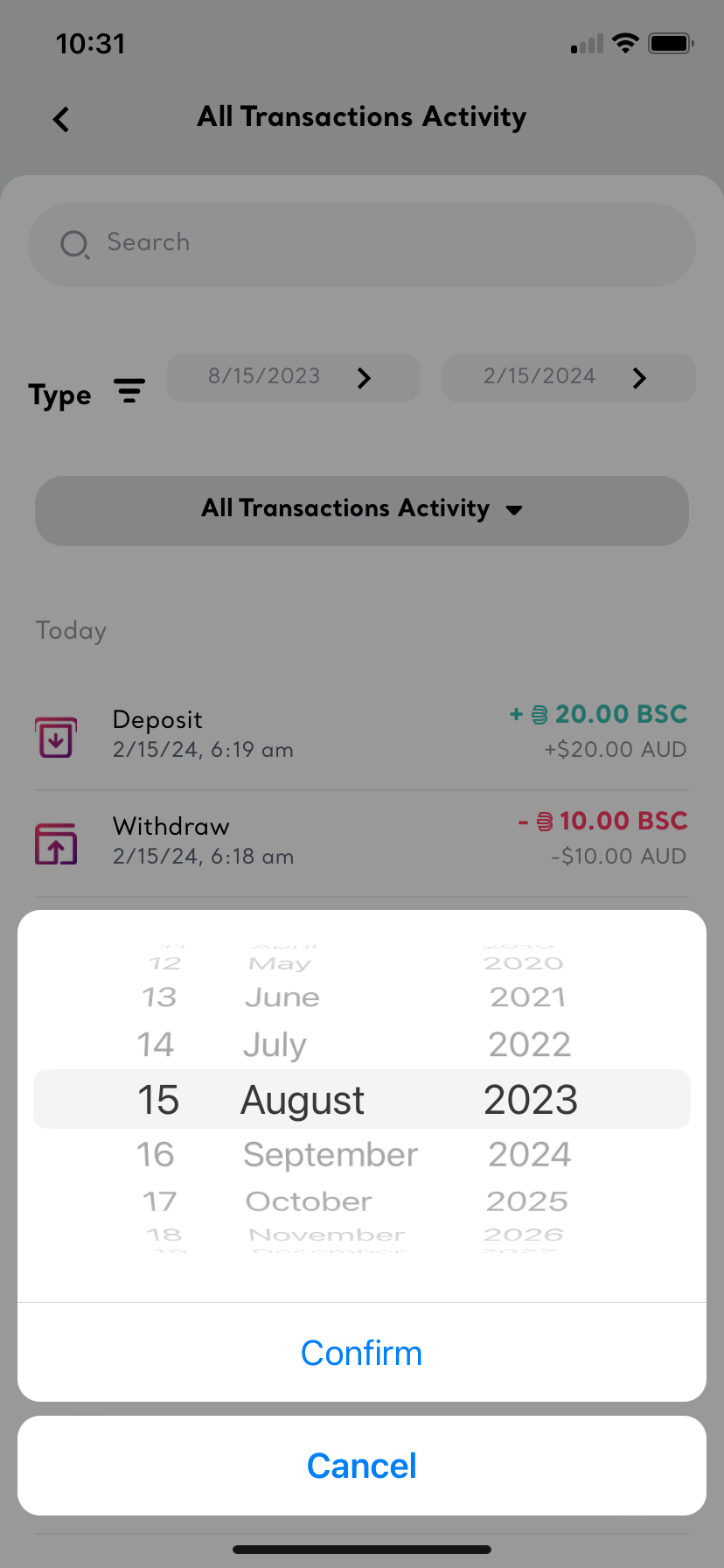
Task: Go back from All Transactions Activity
Action: [x=61, y=119]
